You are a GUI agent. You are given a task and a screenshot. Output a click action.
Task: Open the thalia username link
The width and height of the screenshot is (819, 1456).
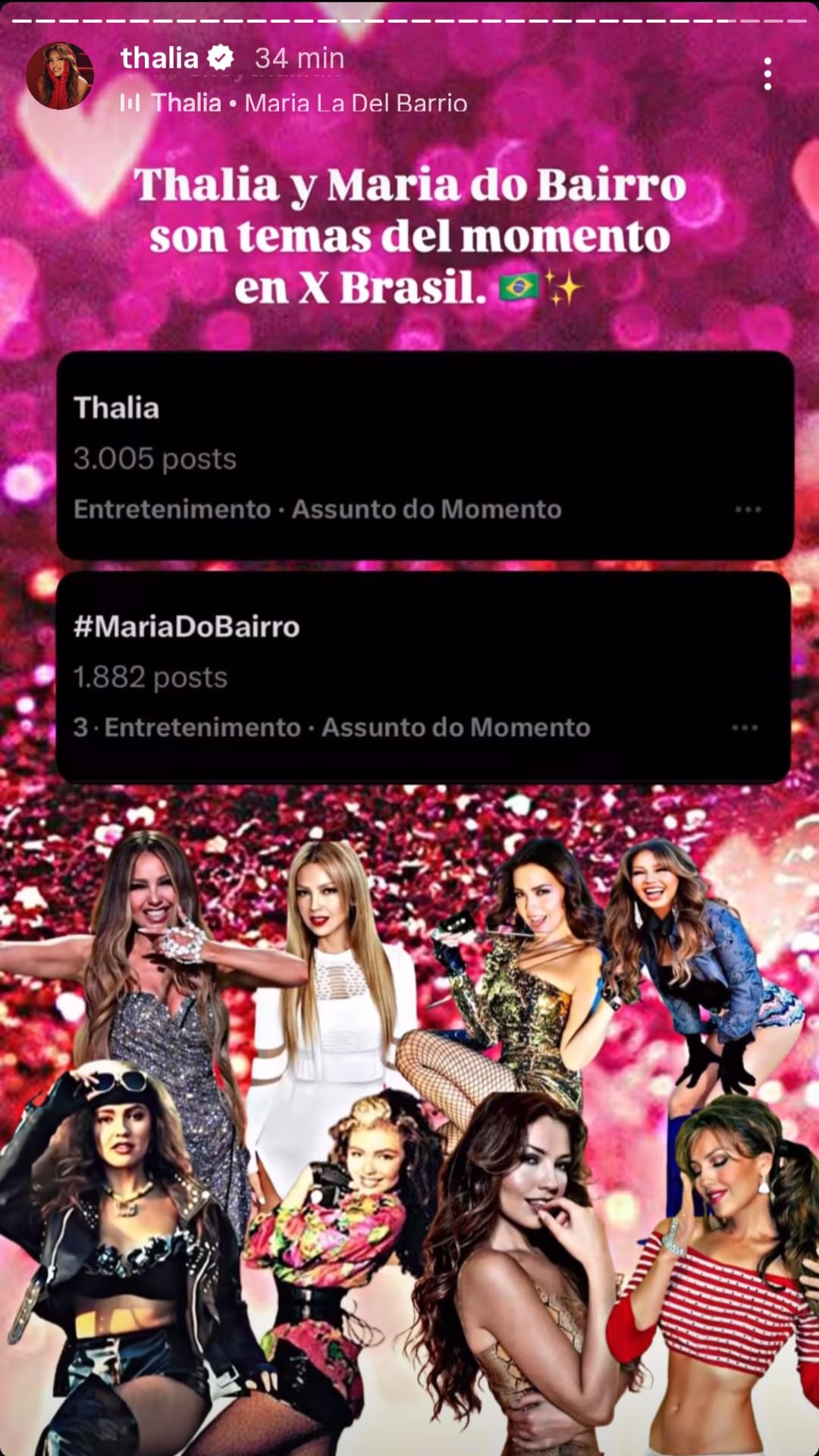coord(159,58)
